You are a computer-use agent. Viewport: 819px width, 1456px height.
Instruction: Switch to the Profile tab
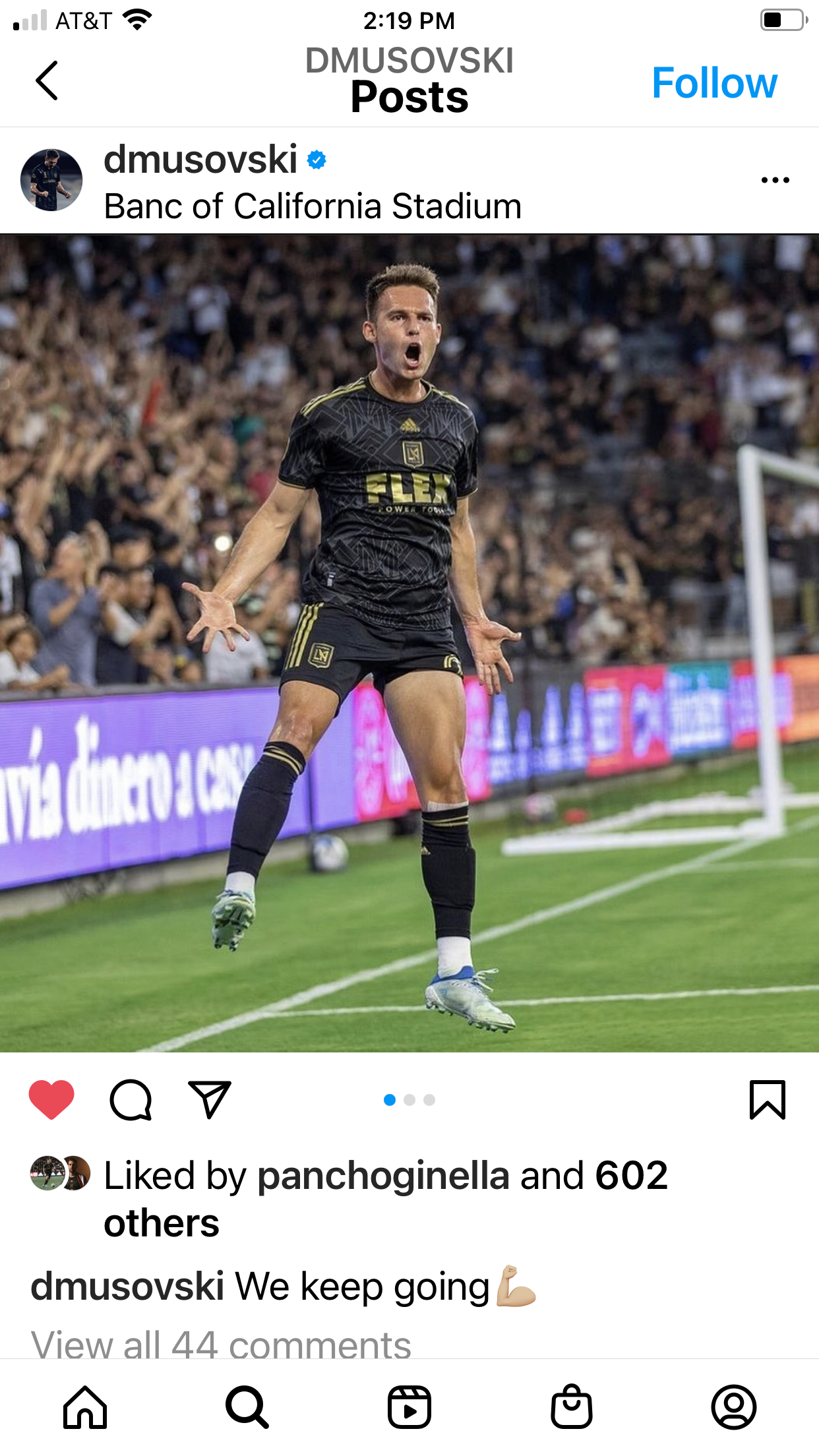(x=734, y=1407)
